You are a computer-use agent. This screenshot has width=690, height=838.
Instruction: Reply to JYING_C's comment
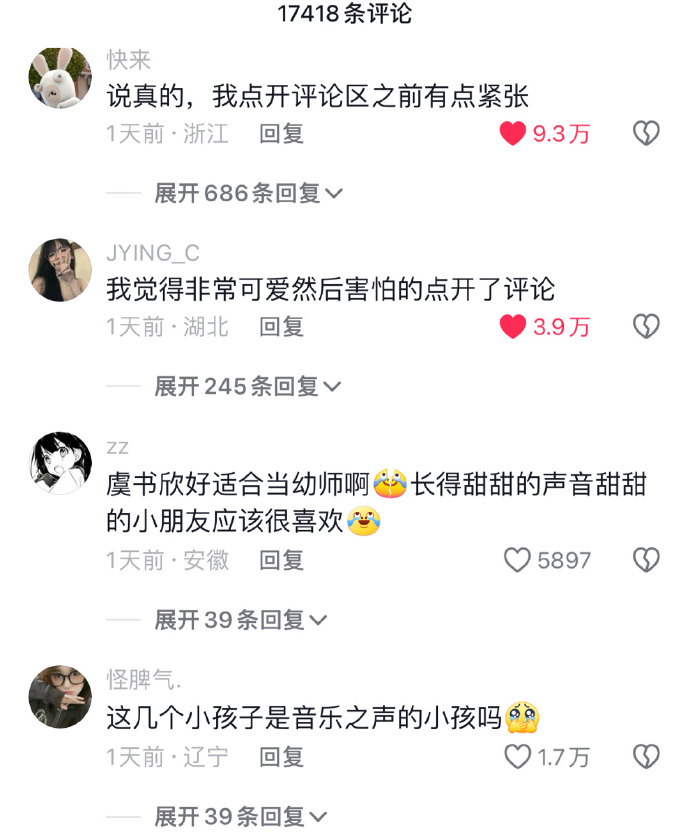pos(281,327)
